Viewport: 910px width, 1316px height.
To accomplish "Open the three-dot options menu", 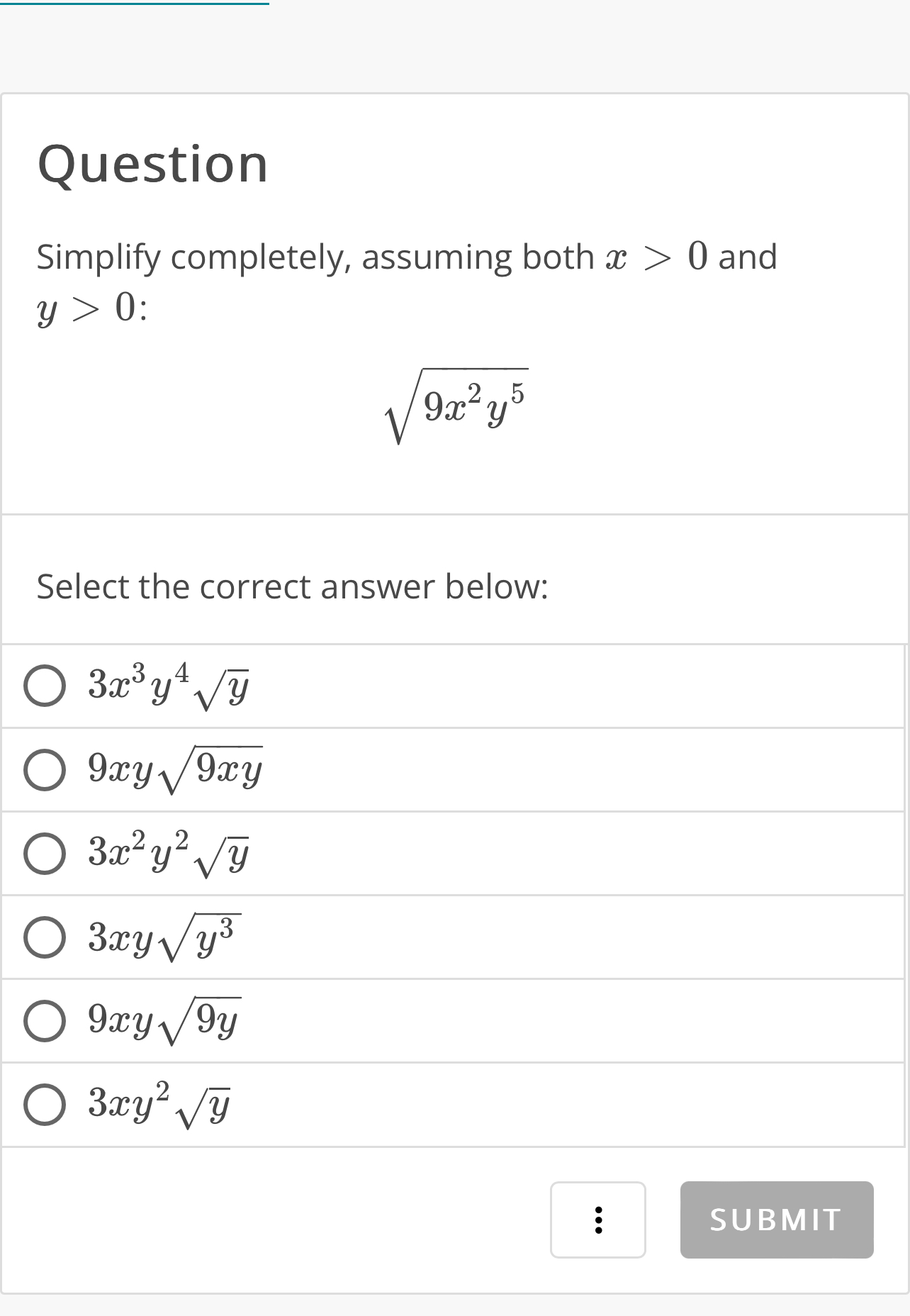I will (x=598, y=1220).
